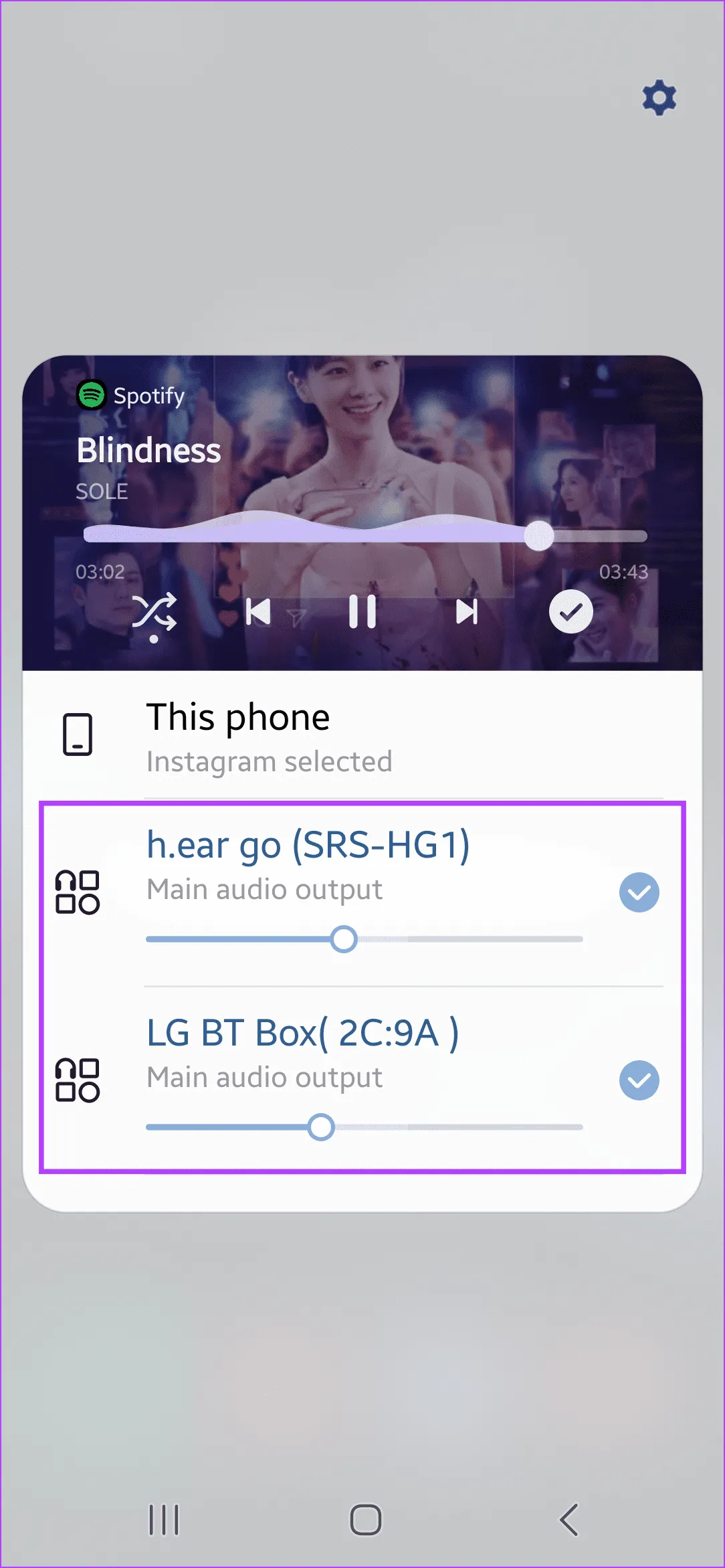Viewport: 725px width, 1568px height.
Task: Toggle shuffle playback
Action: [154, 611]
